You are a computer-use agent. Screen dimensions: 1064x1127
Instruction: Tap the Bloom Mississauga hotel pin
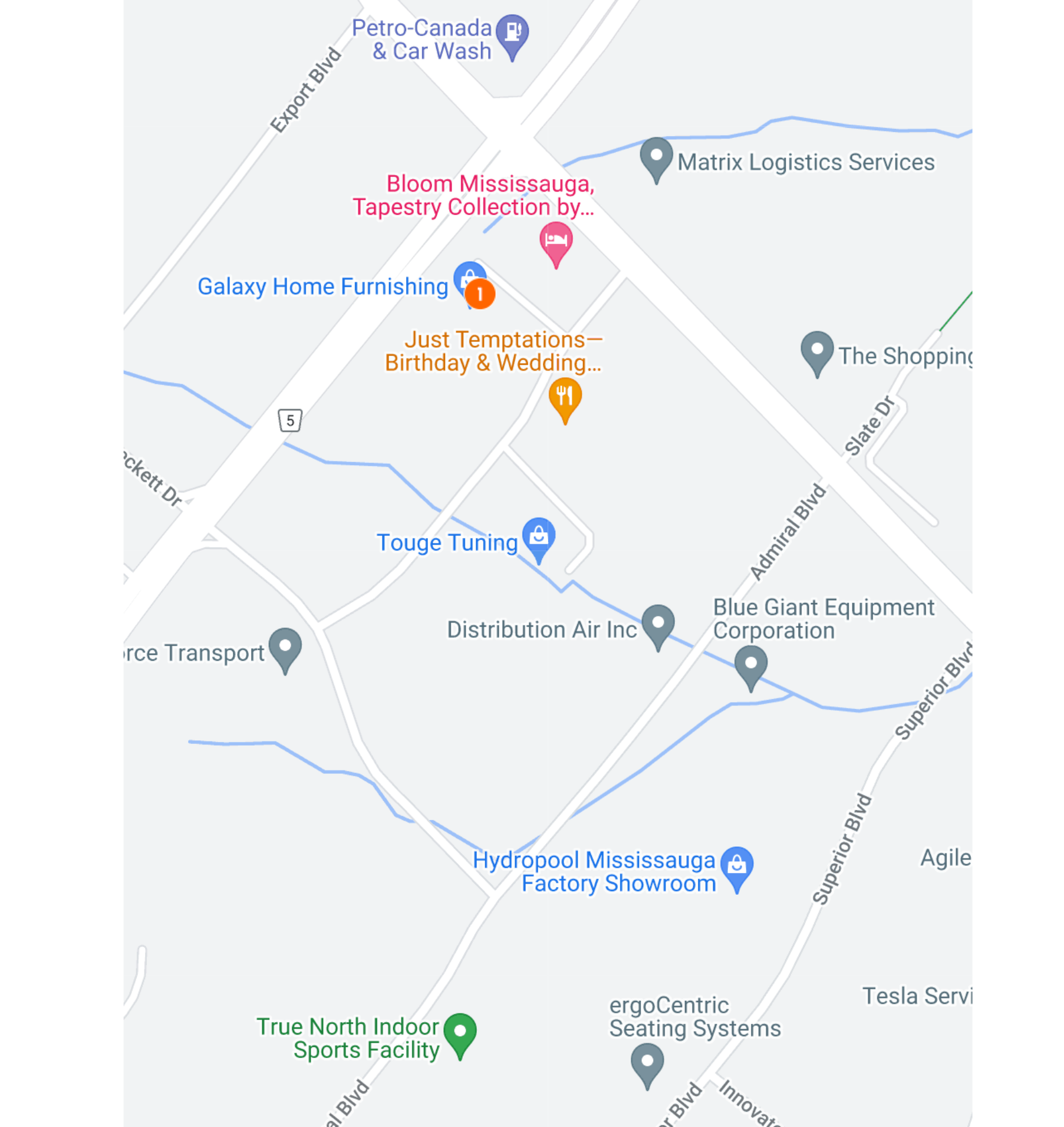[x=555, y=241]
